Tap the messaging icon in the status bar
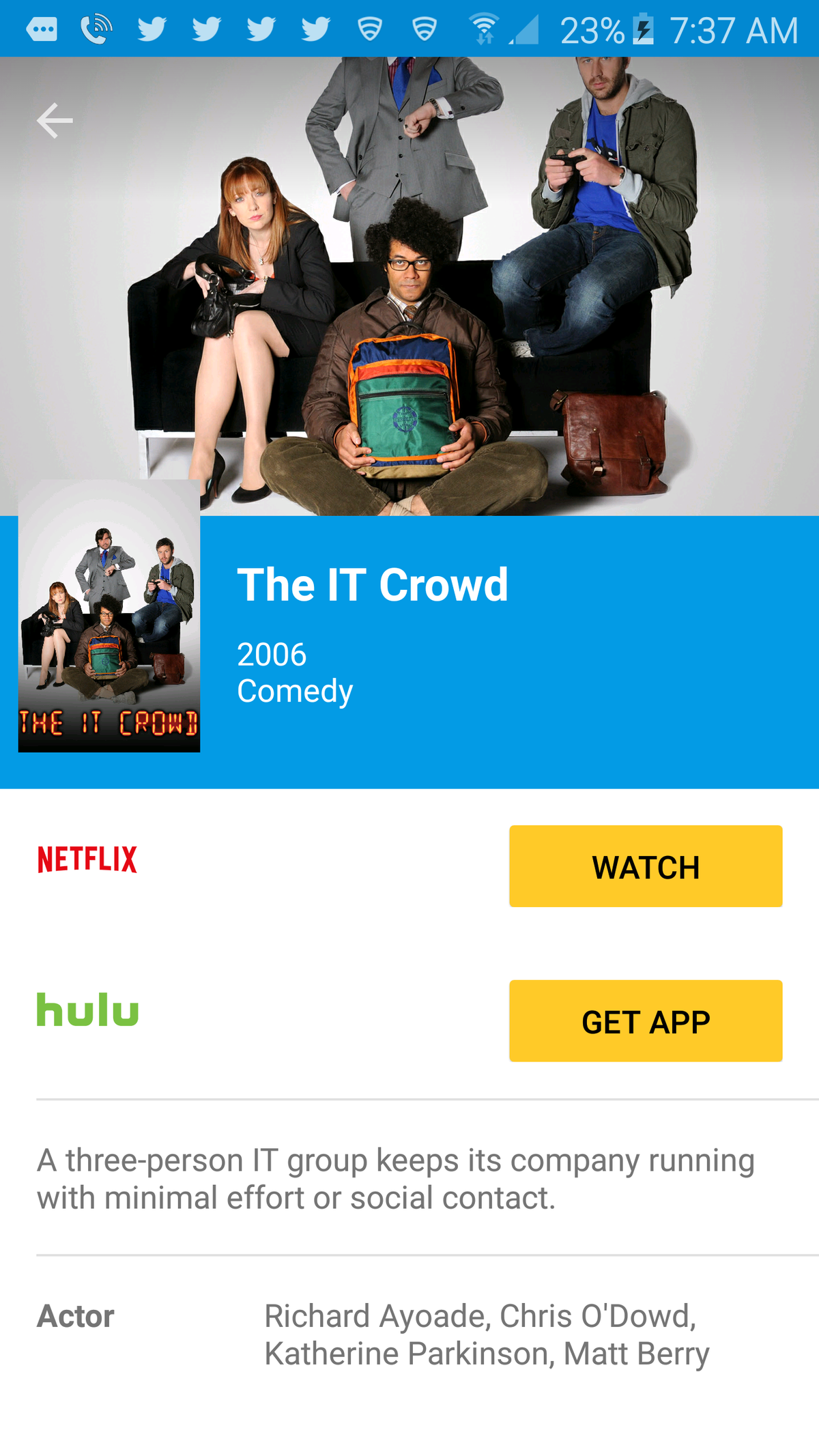This screenshot has width=819, height=1456. pos(41,28)
